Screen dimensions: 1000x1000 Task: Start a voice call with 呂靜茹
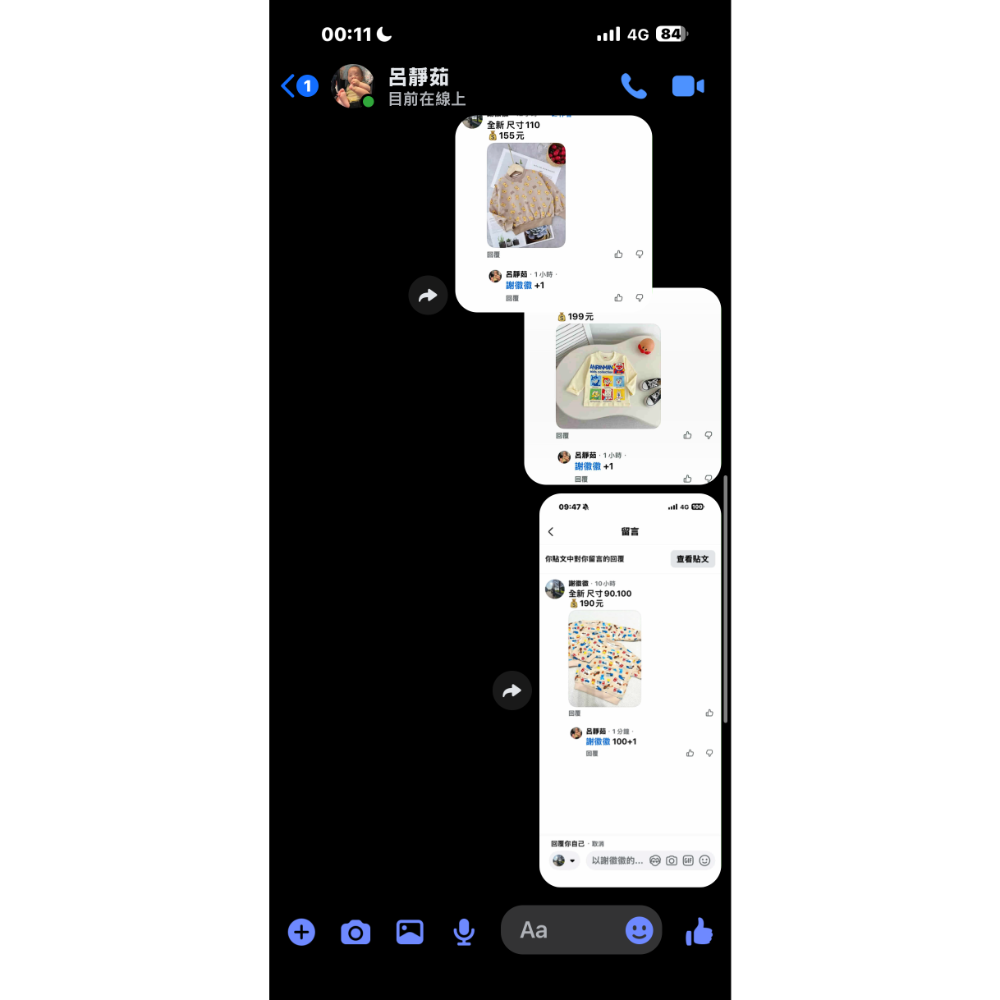coord(633,86)
